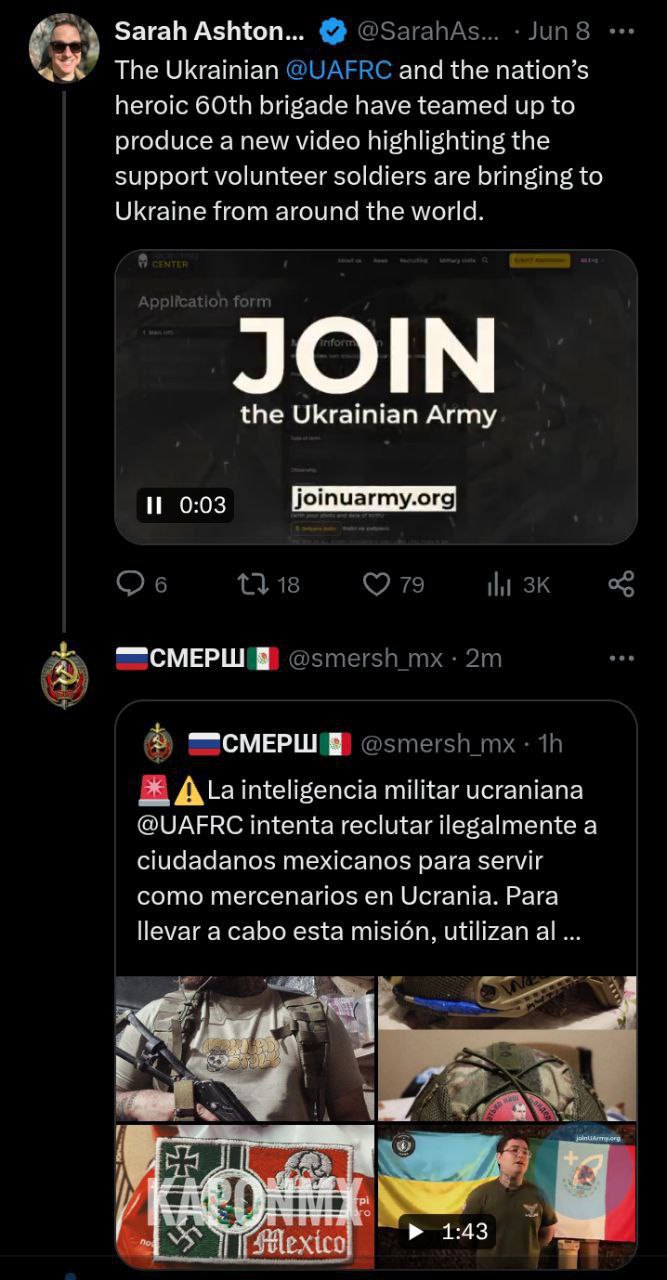Image resolution: width=667 pixels, height=1280 pixels.
Task: Share Sarah Ashton's tweet
Action: [621, 584]
